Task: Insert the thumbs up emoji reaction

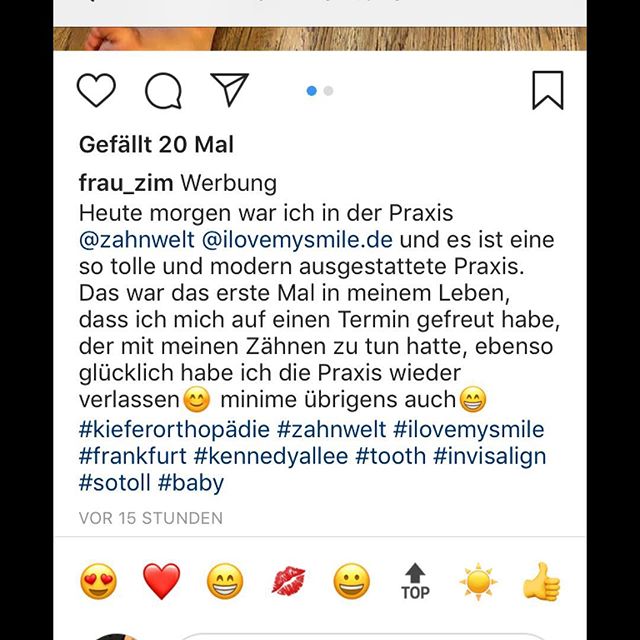Action: 541,580
